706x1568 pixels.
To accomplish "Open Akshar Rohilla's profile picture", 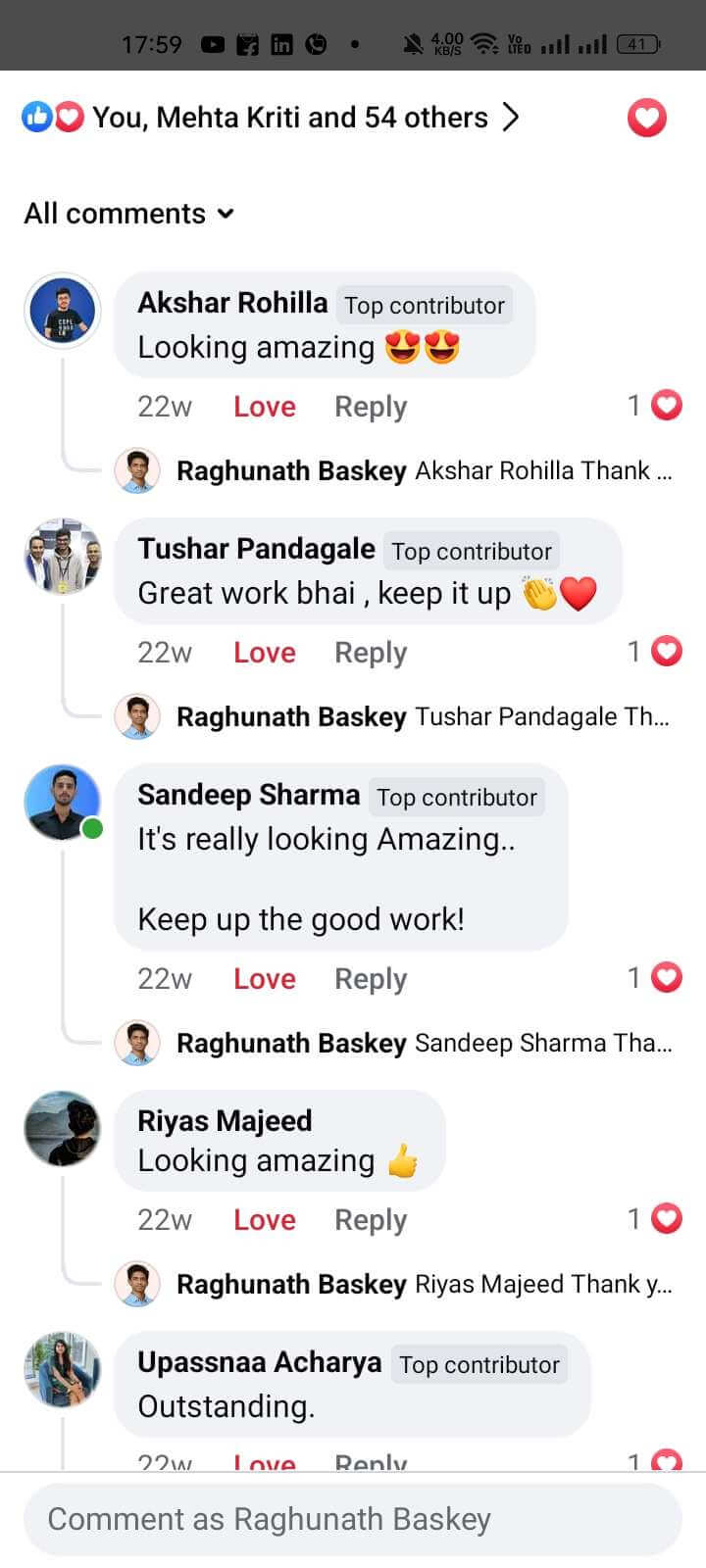I will [62, 311].
